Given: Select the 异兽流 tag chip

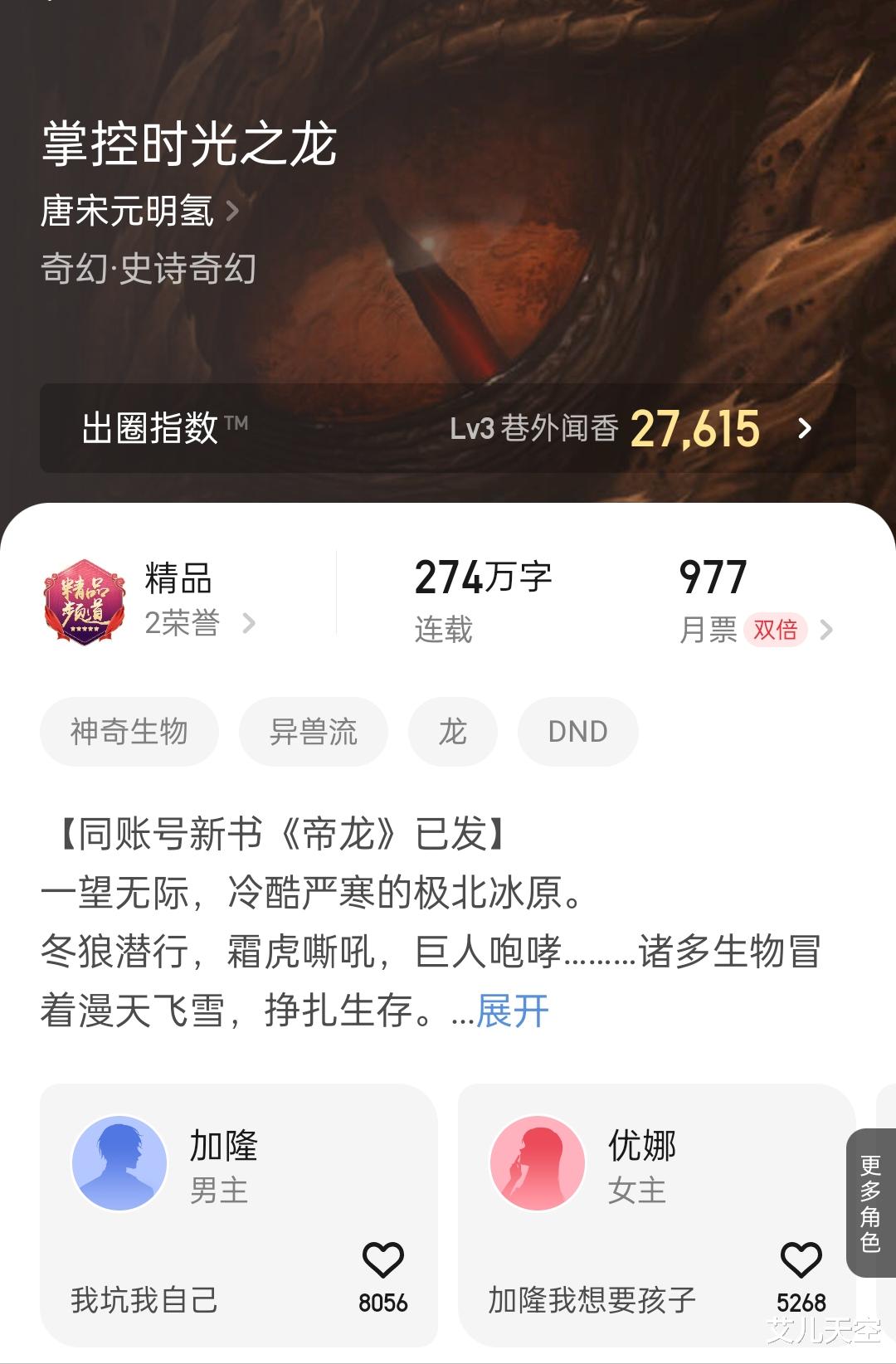Looking at the screenshot, I should pyautogui.click(x=313, y=731).
